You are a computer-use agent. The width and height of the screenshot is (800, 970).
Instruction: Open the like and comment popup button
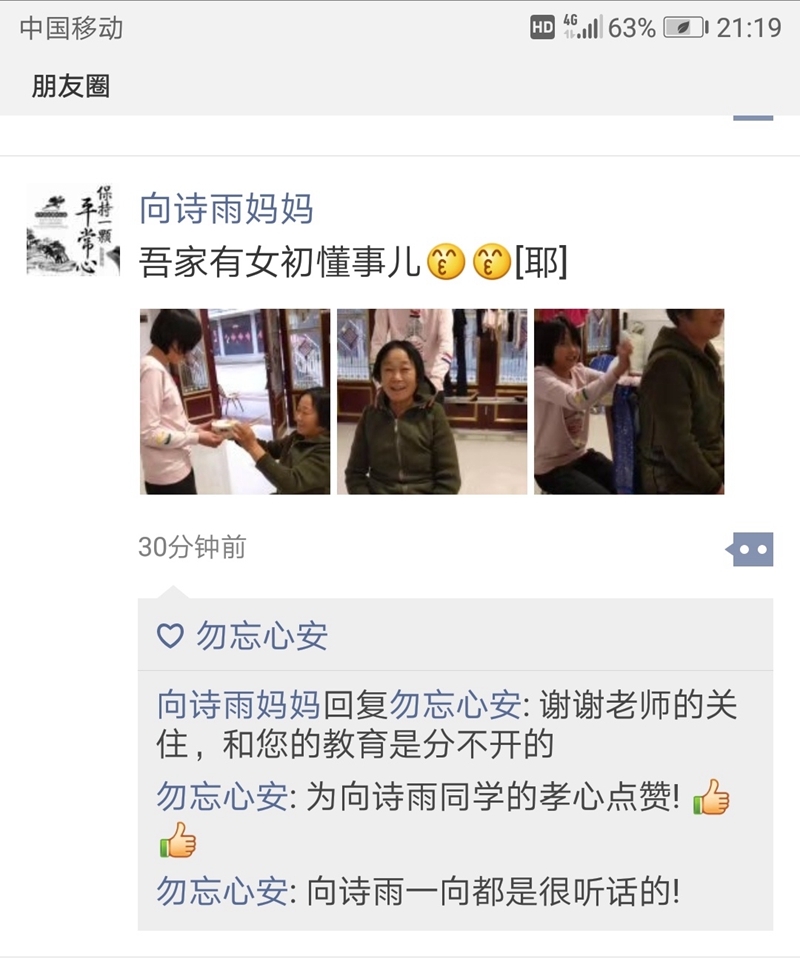(752, 549)
